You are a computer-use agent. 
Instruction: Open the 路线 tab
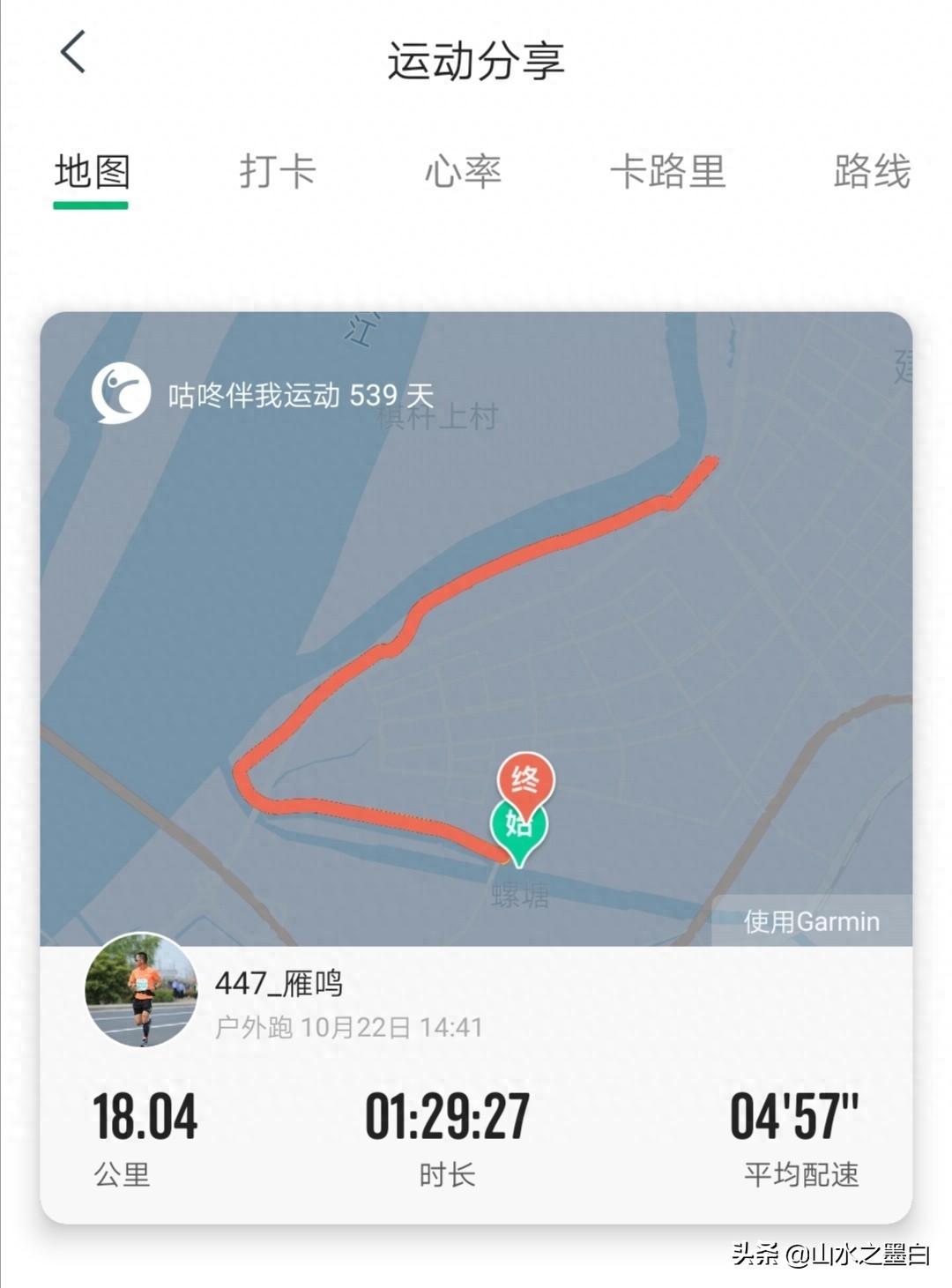click(x=871, y=172)
